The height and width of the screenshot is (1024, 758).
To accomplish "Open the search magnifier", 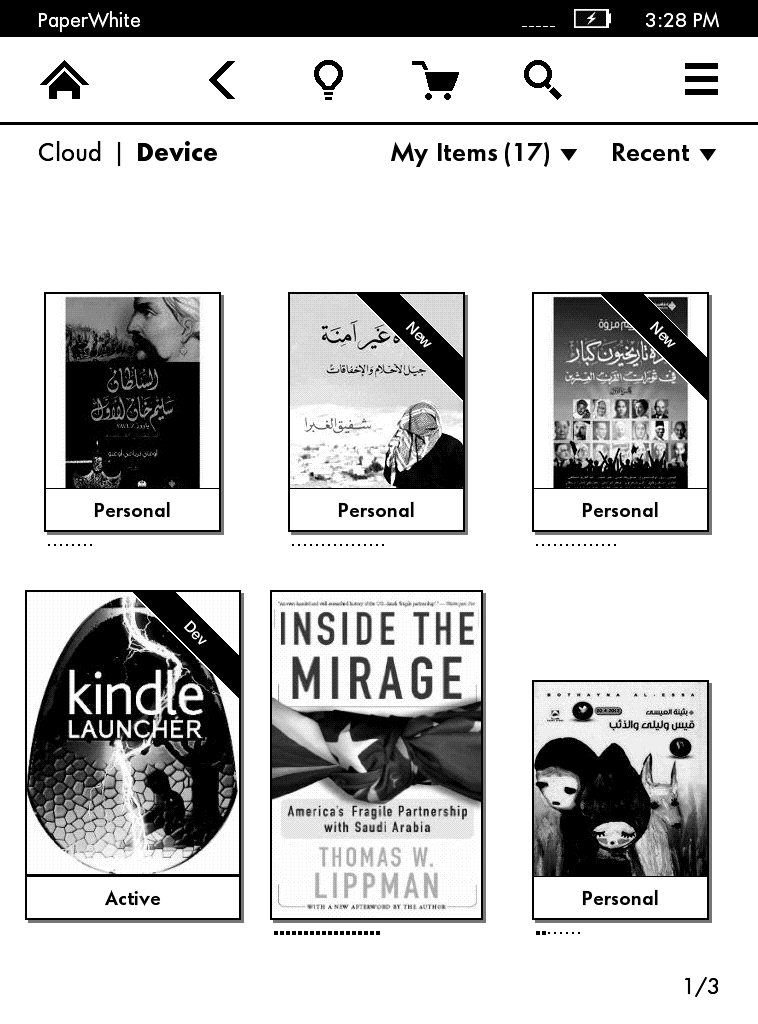I will click(543, 79).
